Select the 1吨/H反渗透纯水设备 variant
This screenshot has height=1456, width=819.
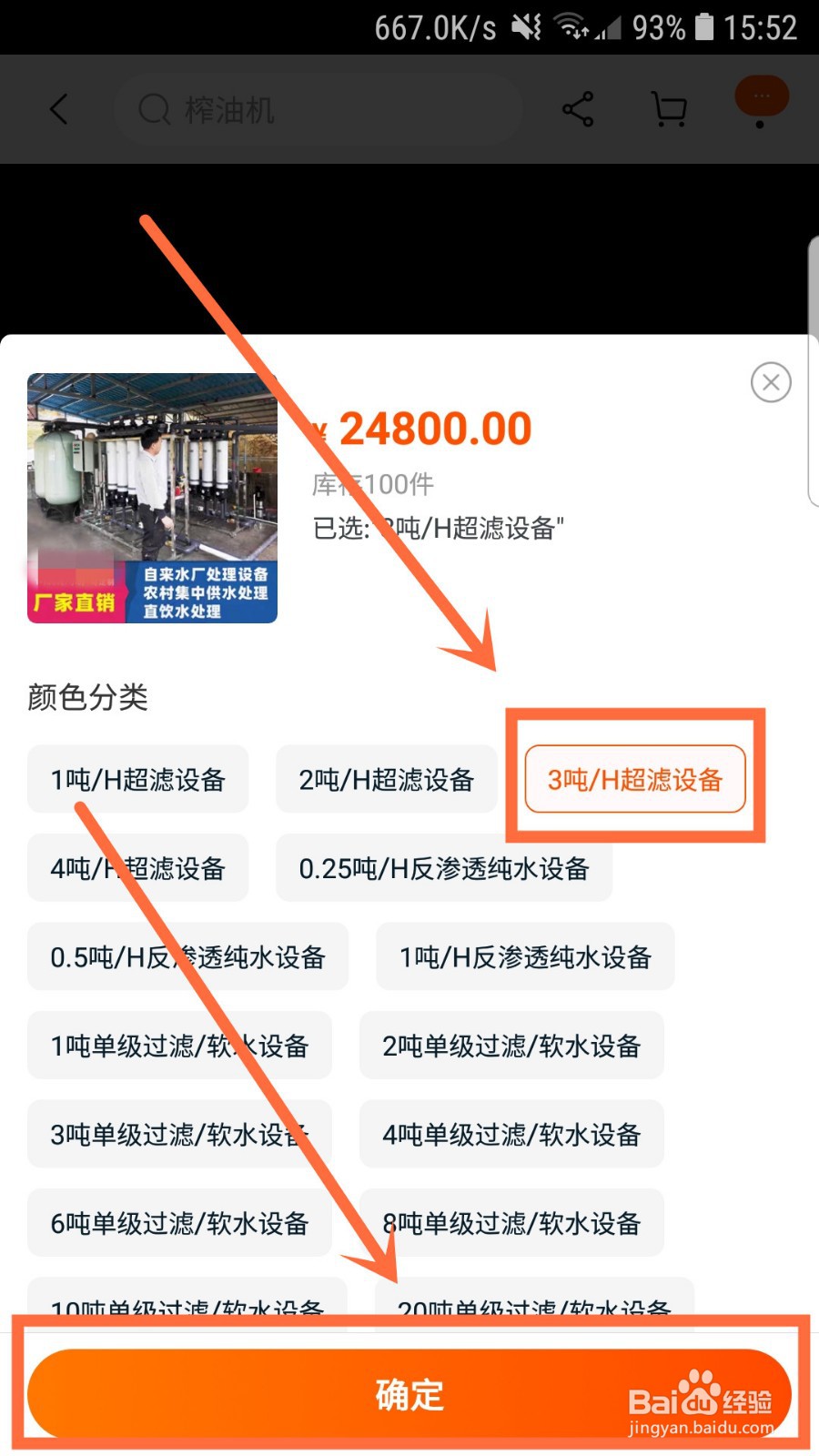(x=525, y=956)
